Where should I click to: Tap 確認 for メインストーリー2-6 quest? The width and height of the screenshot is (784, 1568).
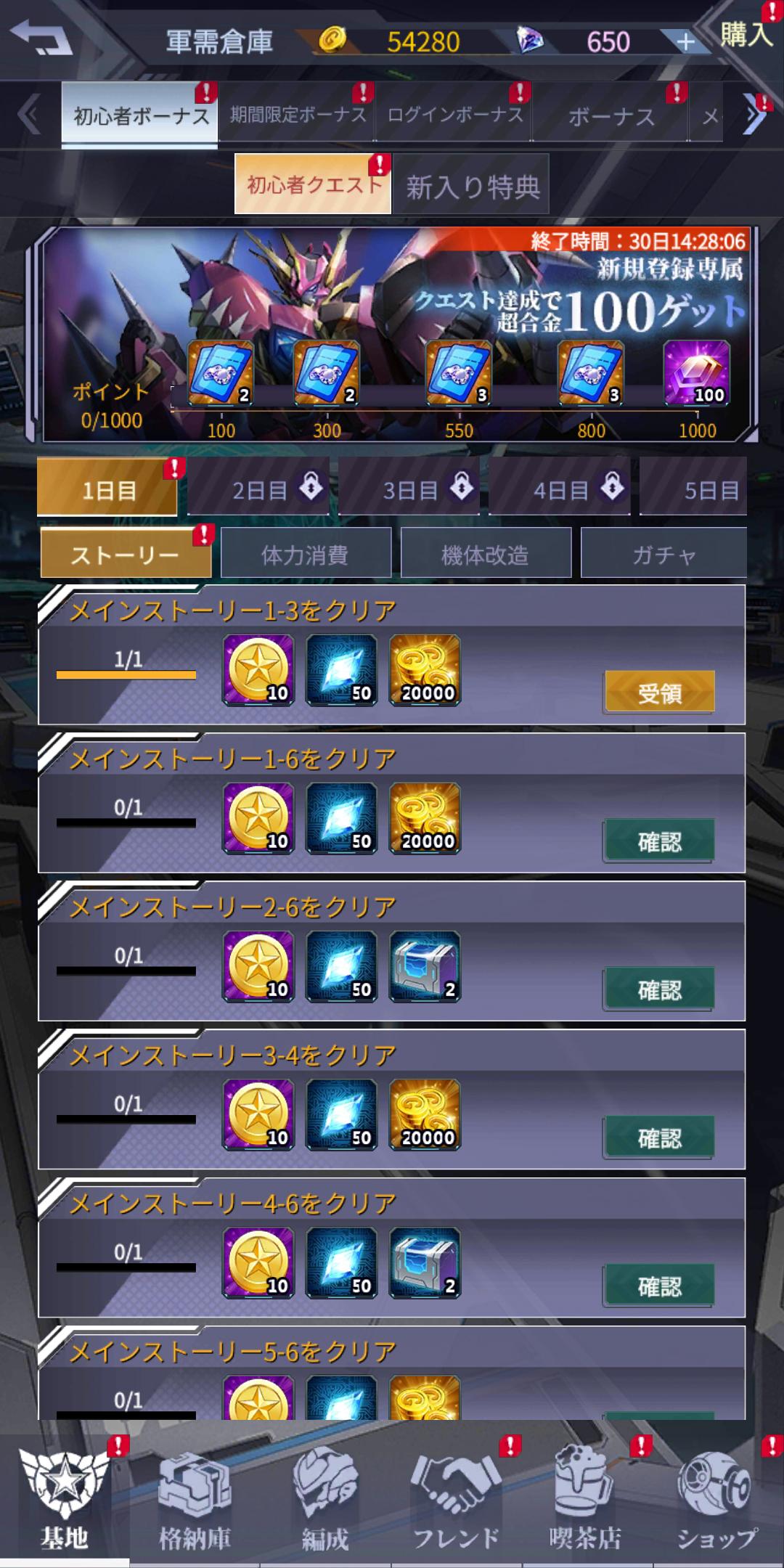point(659,989)
